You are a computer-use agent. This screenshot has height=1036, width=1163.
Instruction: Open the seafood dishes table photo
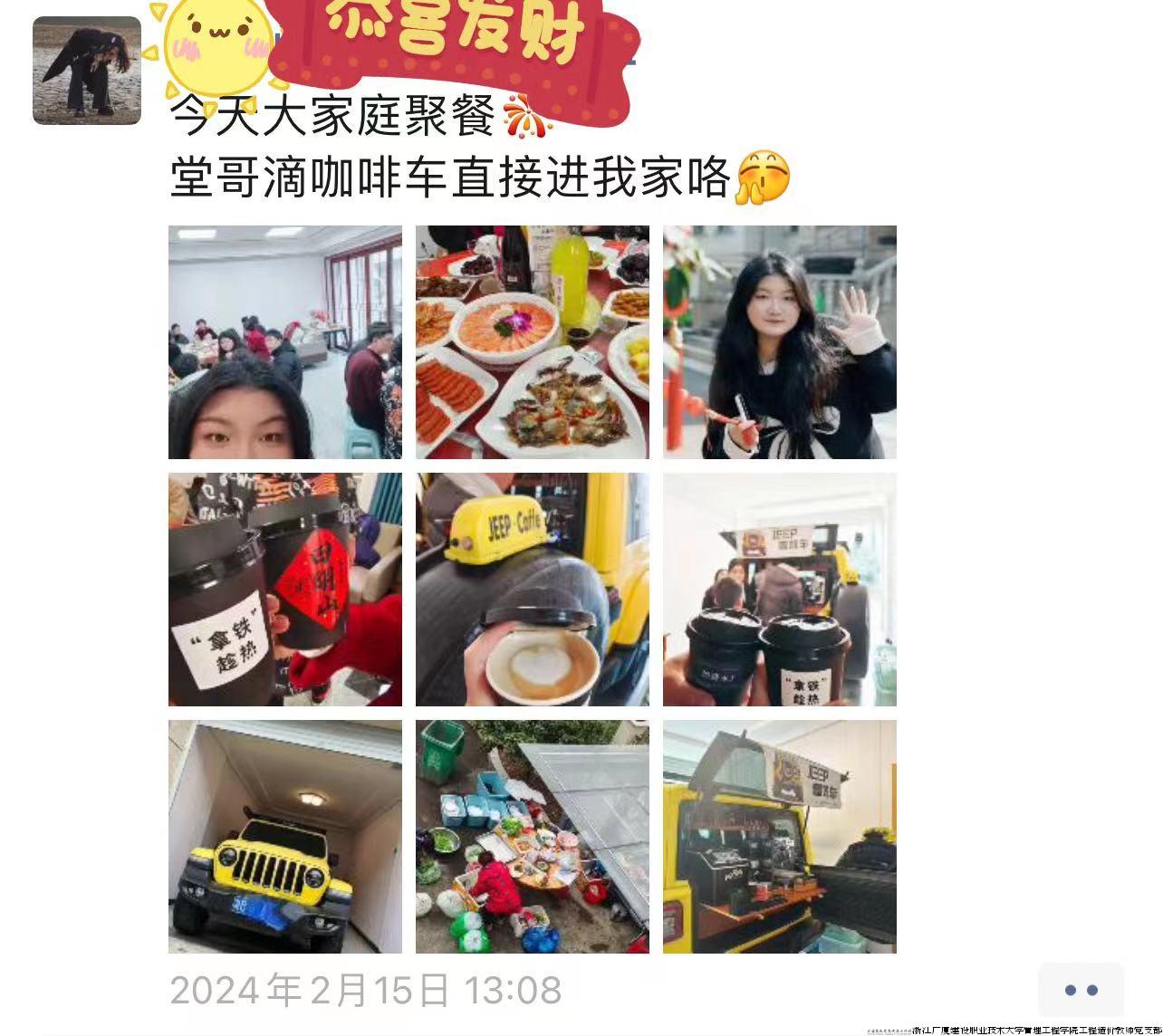point(533,342)
